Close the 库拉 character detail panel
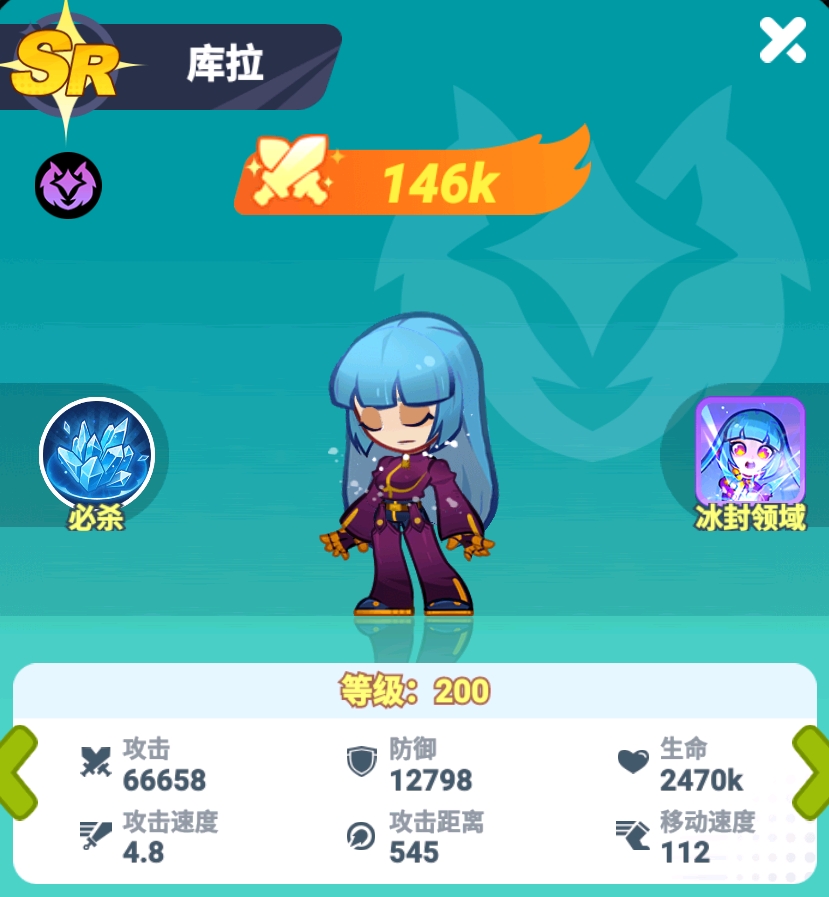Viewport: 829px width, 897px height. point(782,41)
